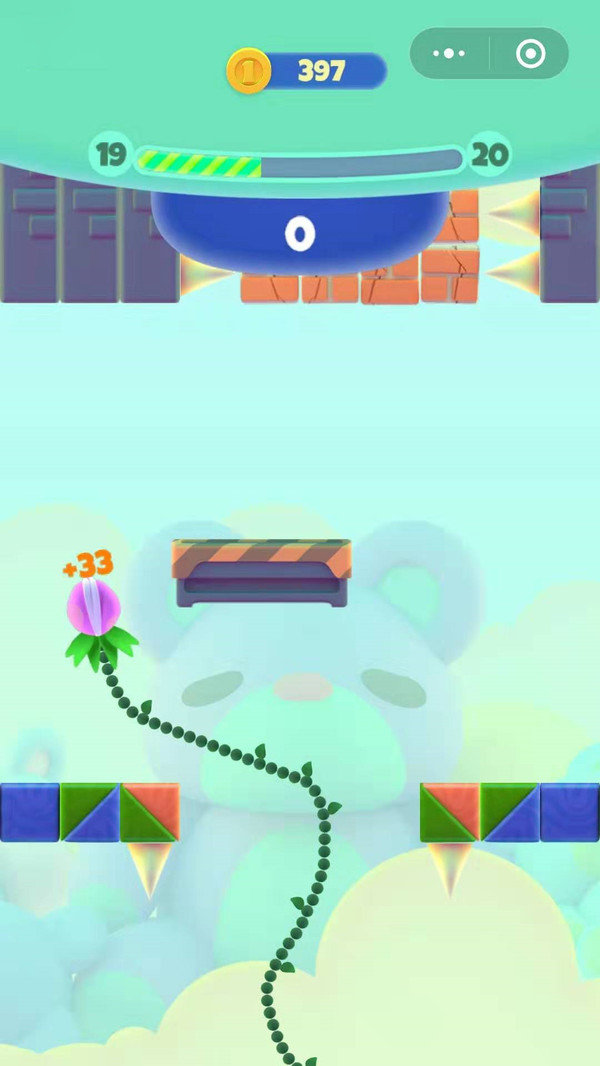Close the mini game with the circle button

click(x=530, y=53)
